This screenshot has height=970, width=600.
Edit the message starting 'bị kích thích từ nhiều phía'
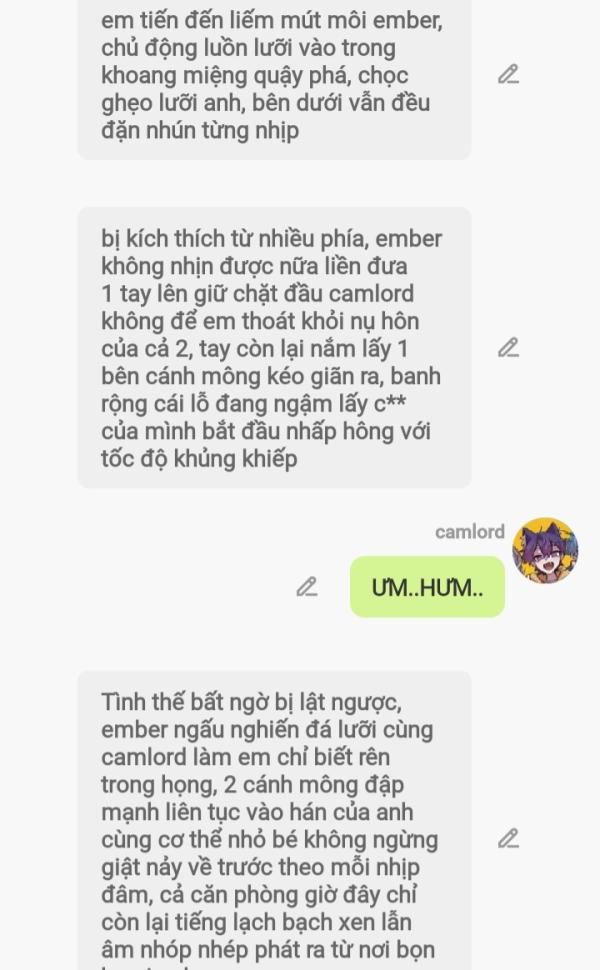[x=508, y=348]
